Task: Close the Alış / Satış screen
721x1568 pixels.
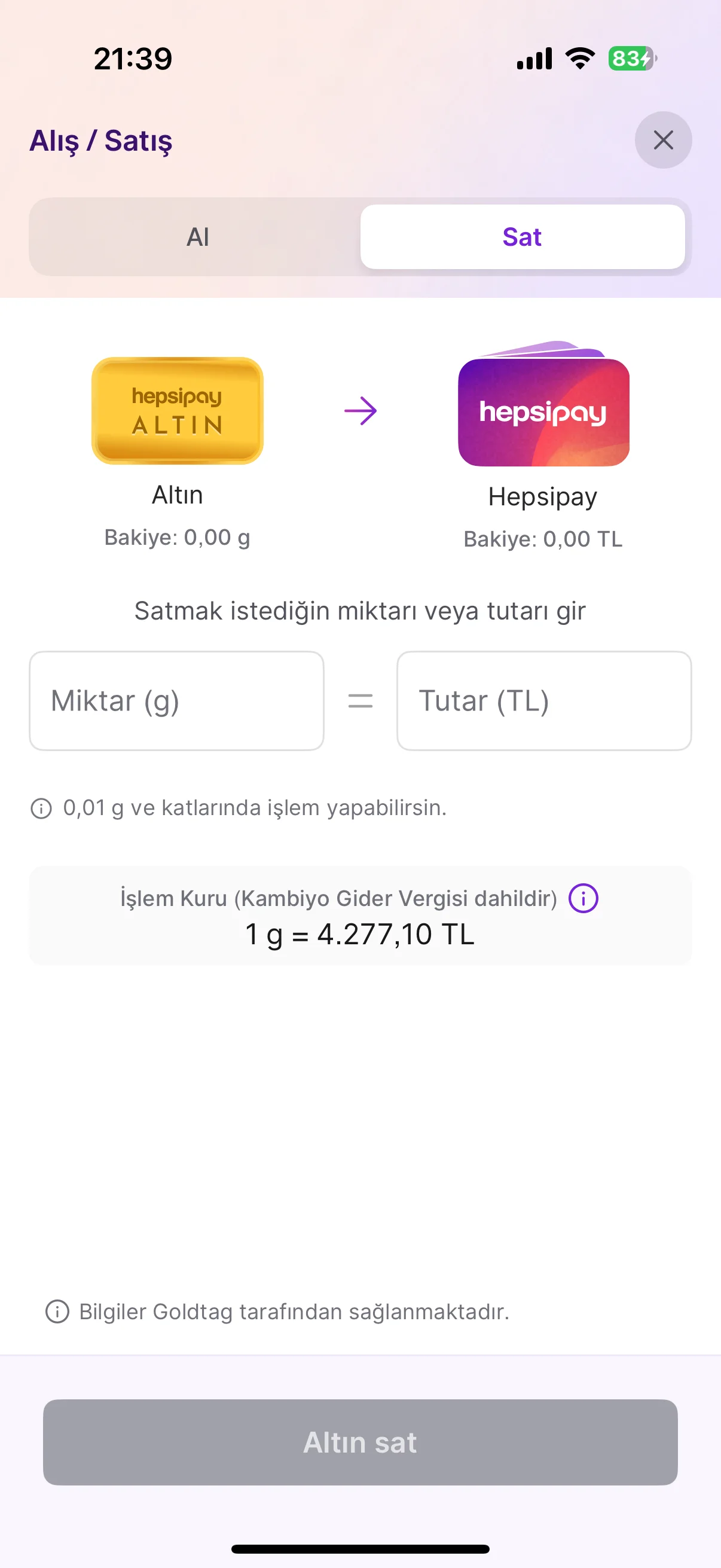Action: (662, 140)
